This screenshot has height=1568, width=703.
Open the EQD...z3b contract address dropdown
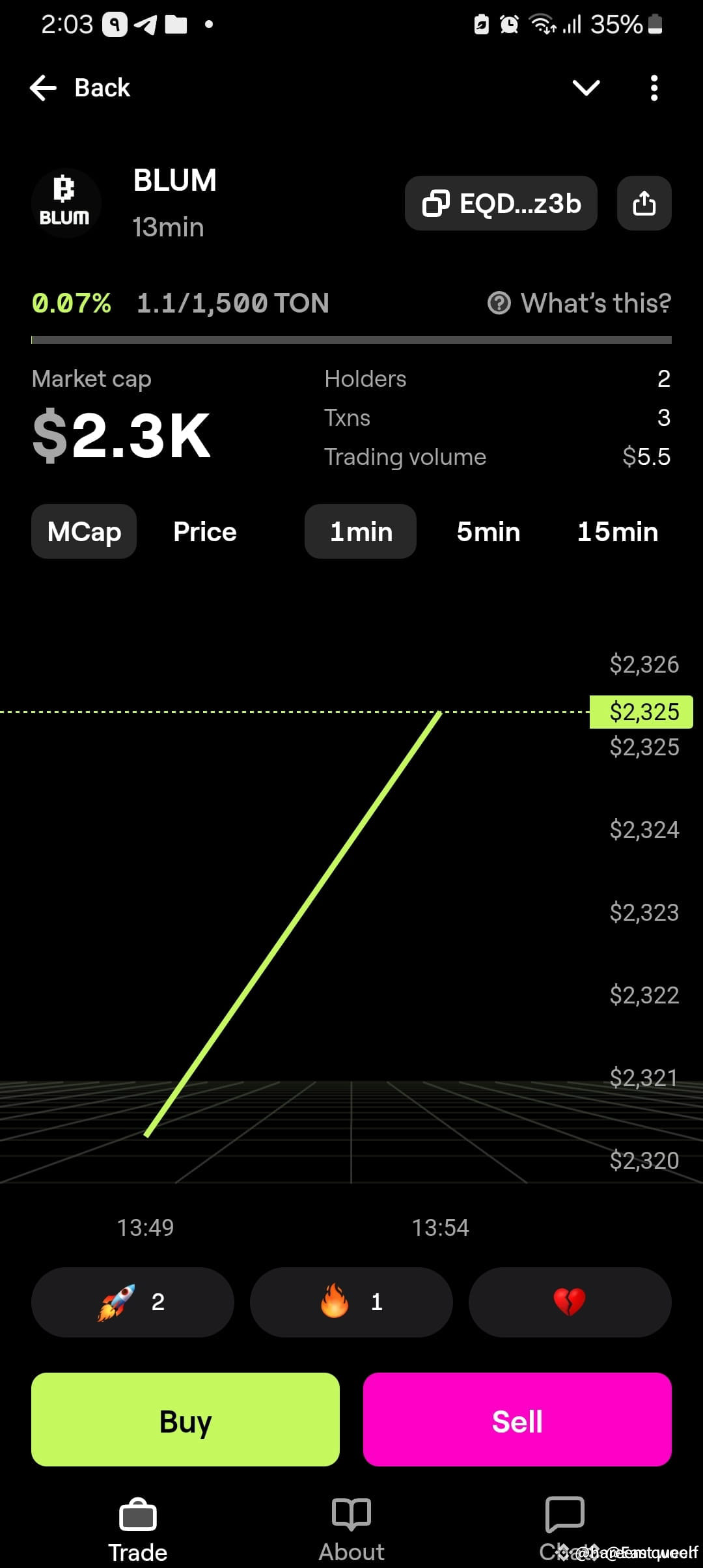coord(501,203)
